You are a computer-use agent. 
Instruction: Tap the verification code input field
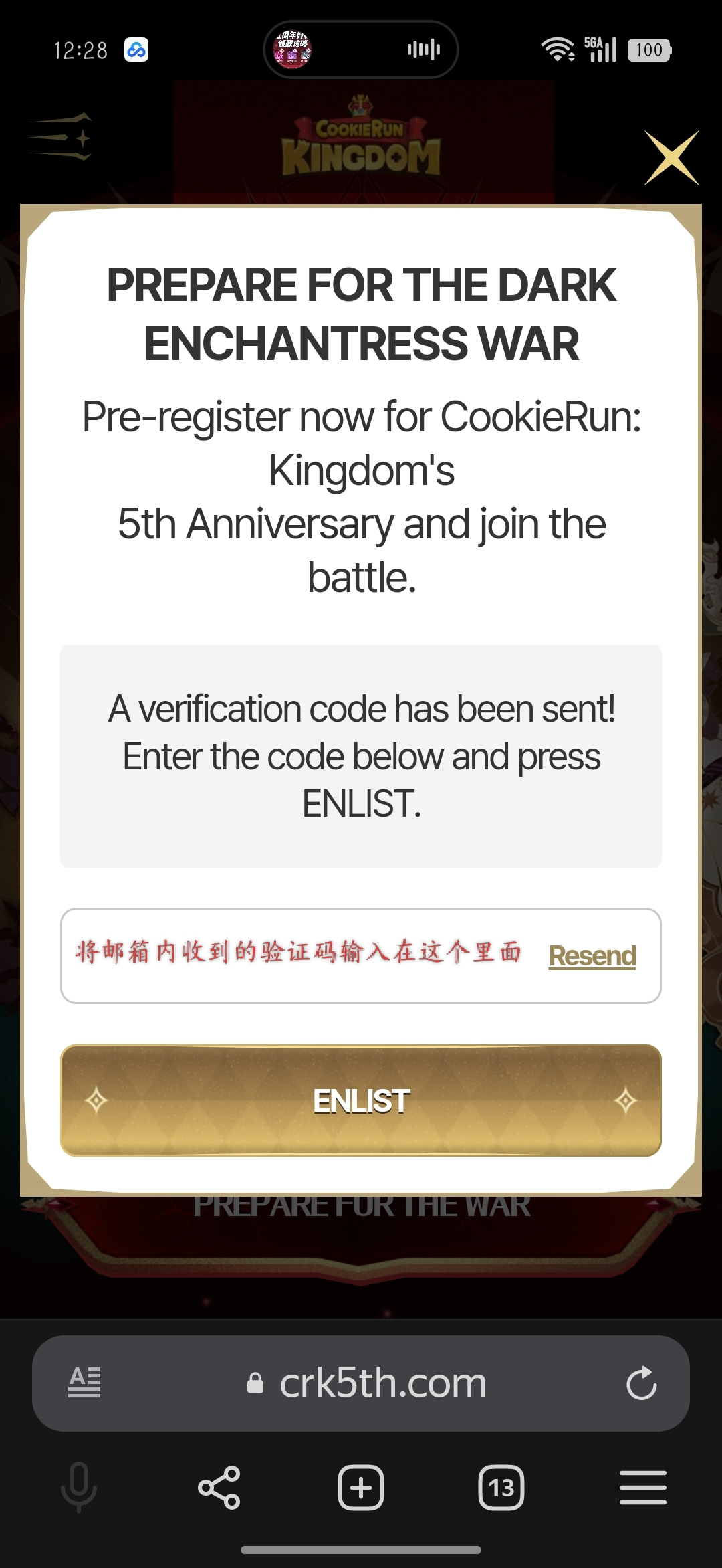(x=301, y=955)
